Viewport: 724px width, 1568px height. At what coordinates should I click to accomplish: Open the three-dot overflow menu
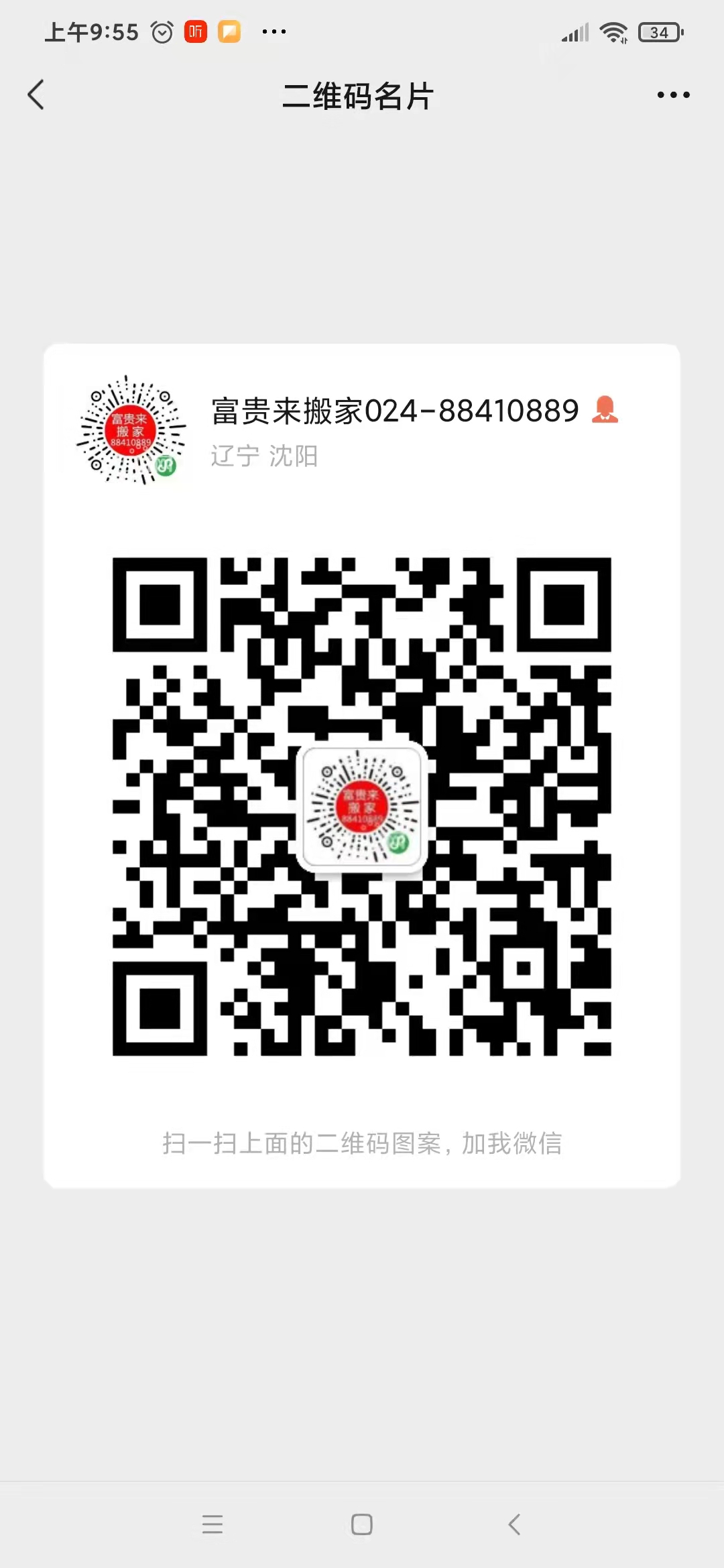pyautogui.click(x=673, y=94)
